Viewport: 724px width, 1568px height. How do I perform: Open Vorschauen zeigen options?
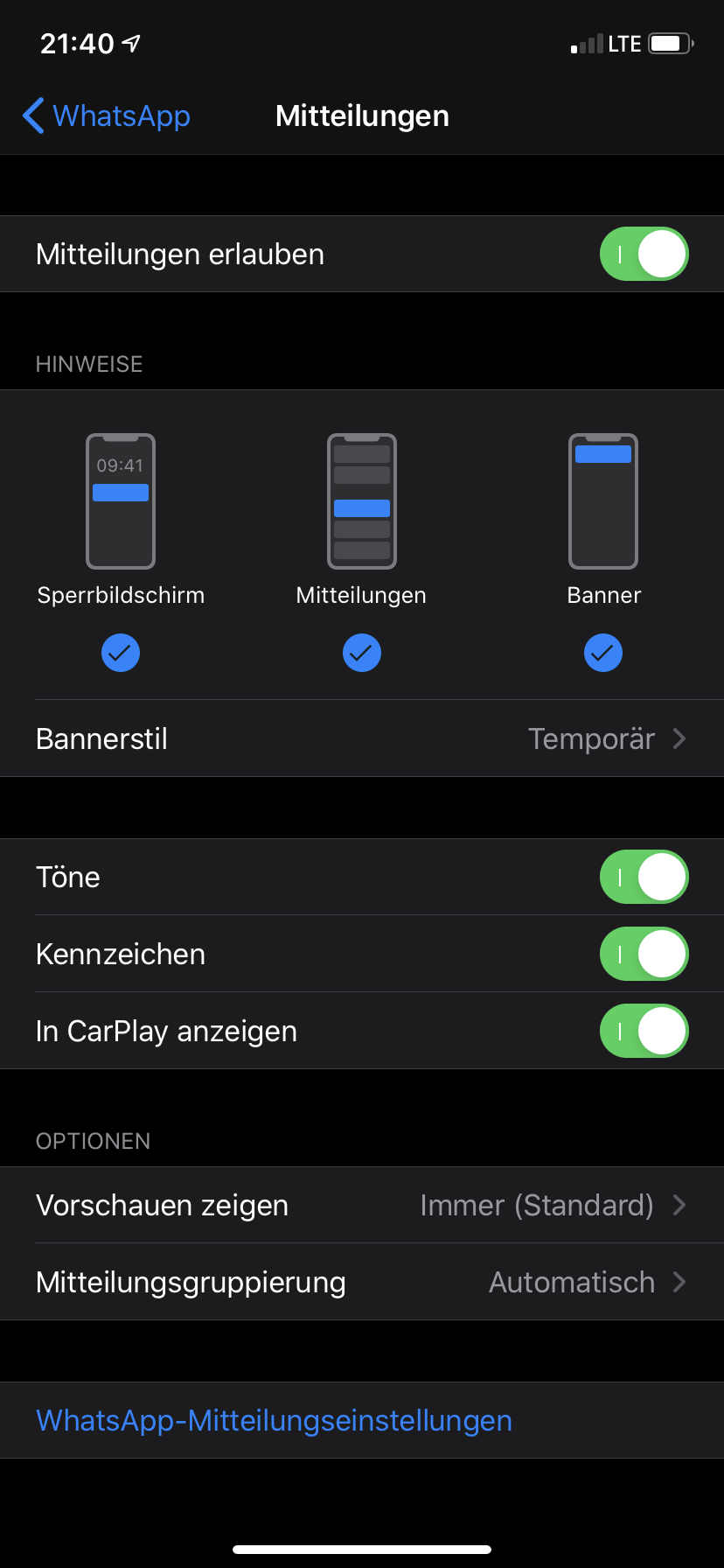(x=362, y=1206)
